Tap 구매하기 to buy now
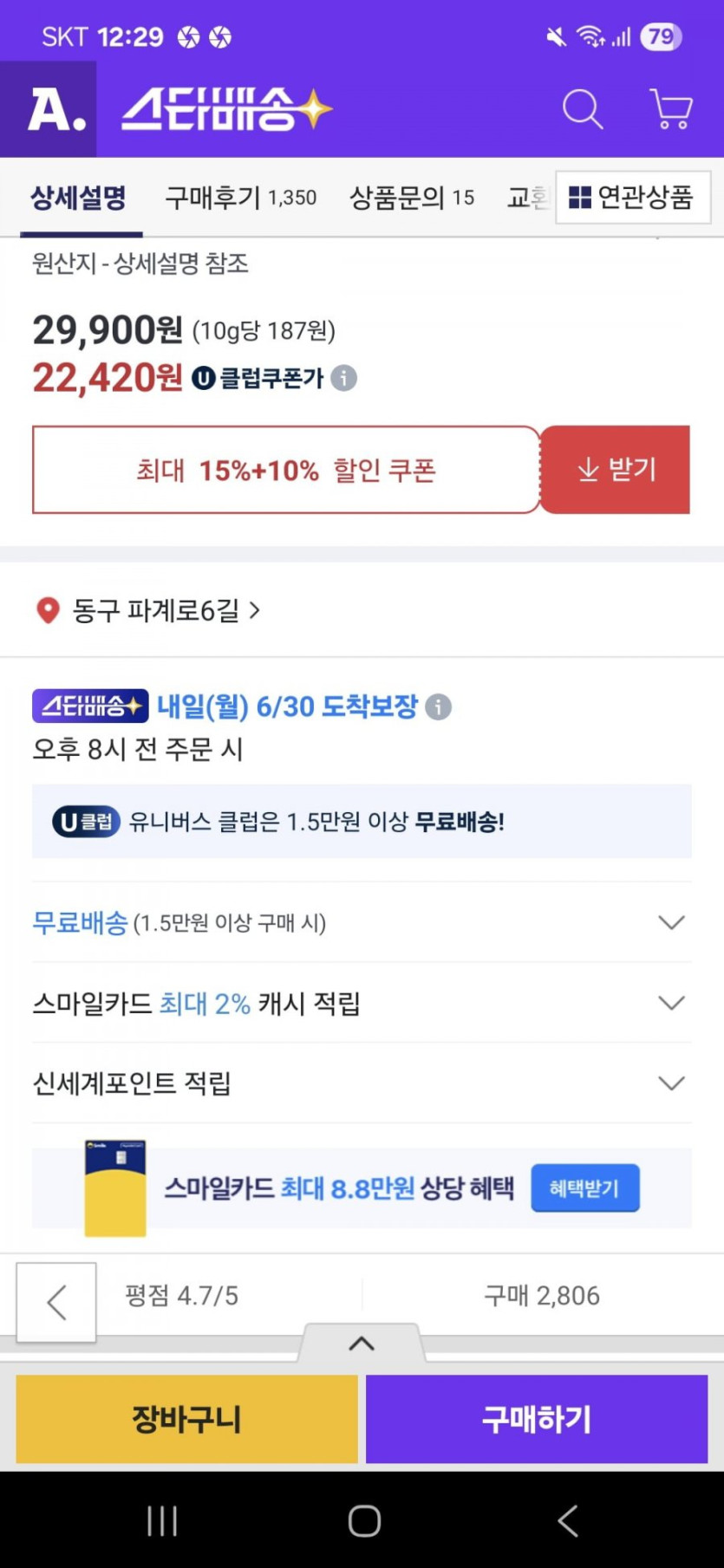 point(537,1419)
